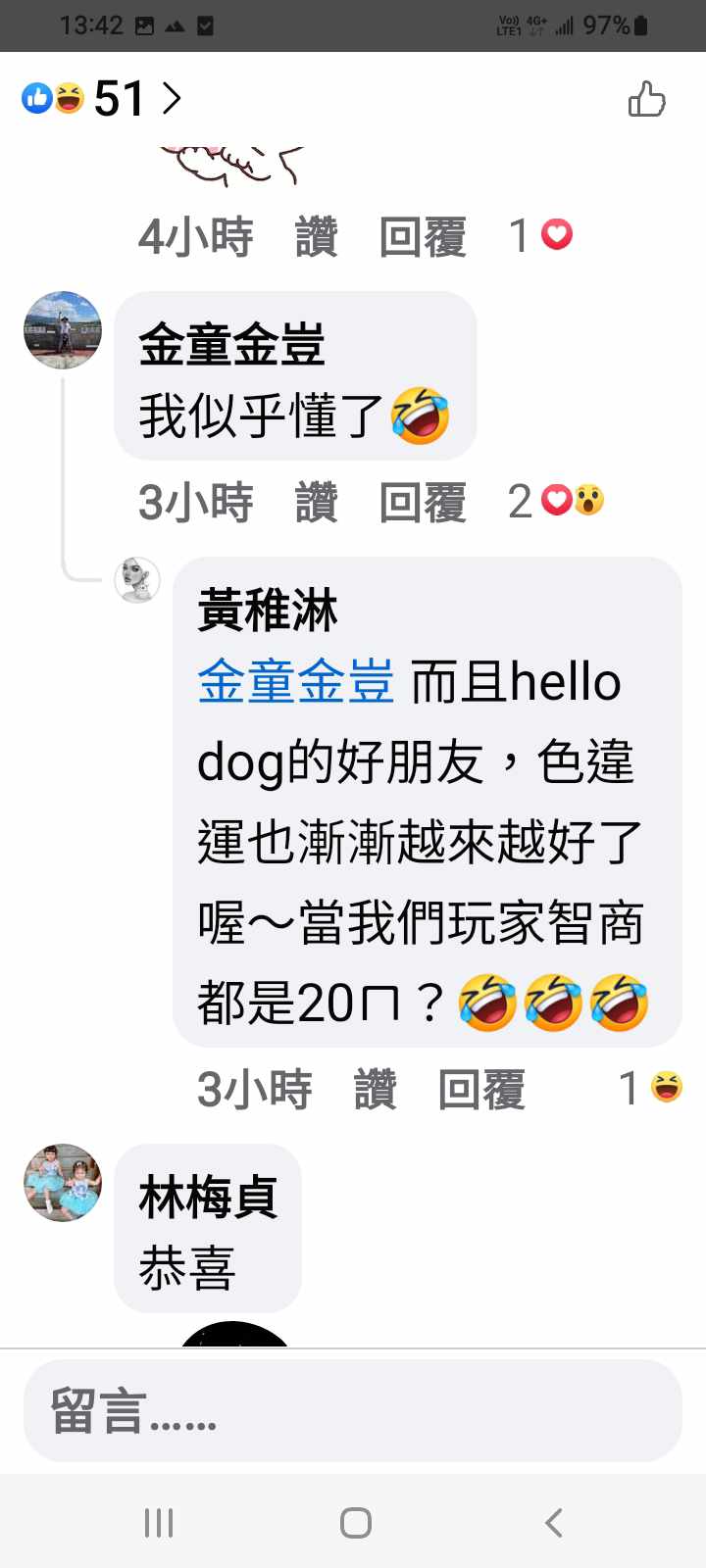Reply to the comment posted 4小時 ago

(x=422, y=237)
